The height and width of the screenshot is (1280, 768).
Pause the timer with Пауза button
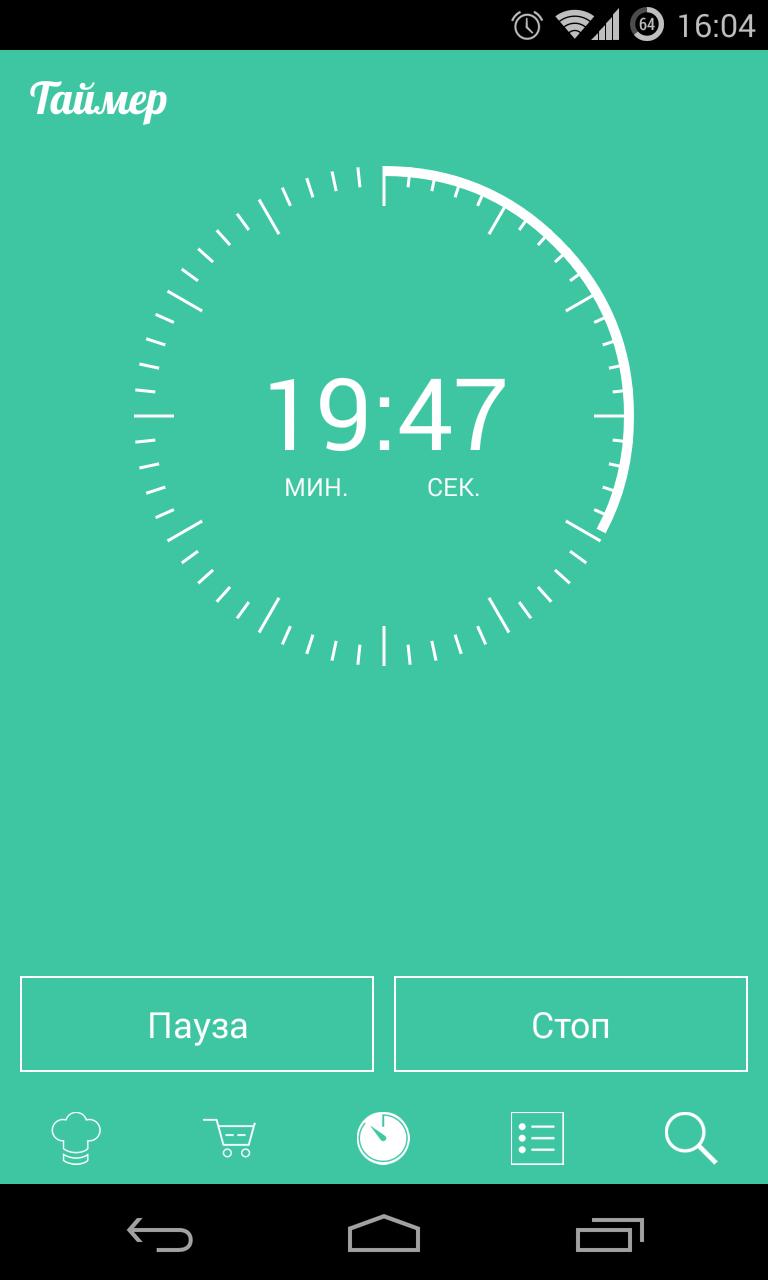coord(197,1024)
